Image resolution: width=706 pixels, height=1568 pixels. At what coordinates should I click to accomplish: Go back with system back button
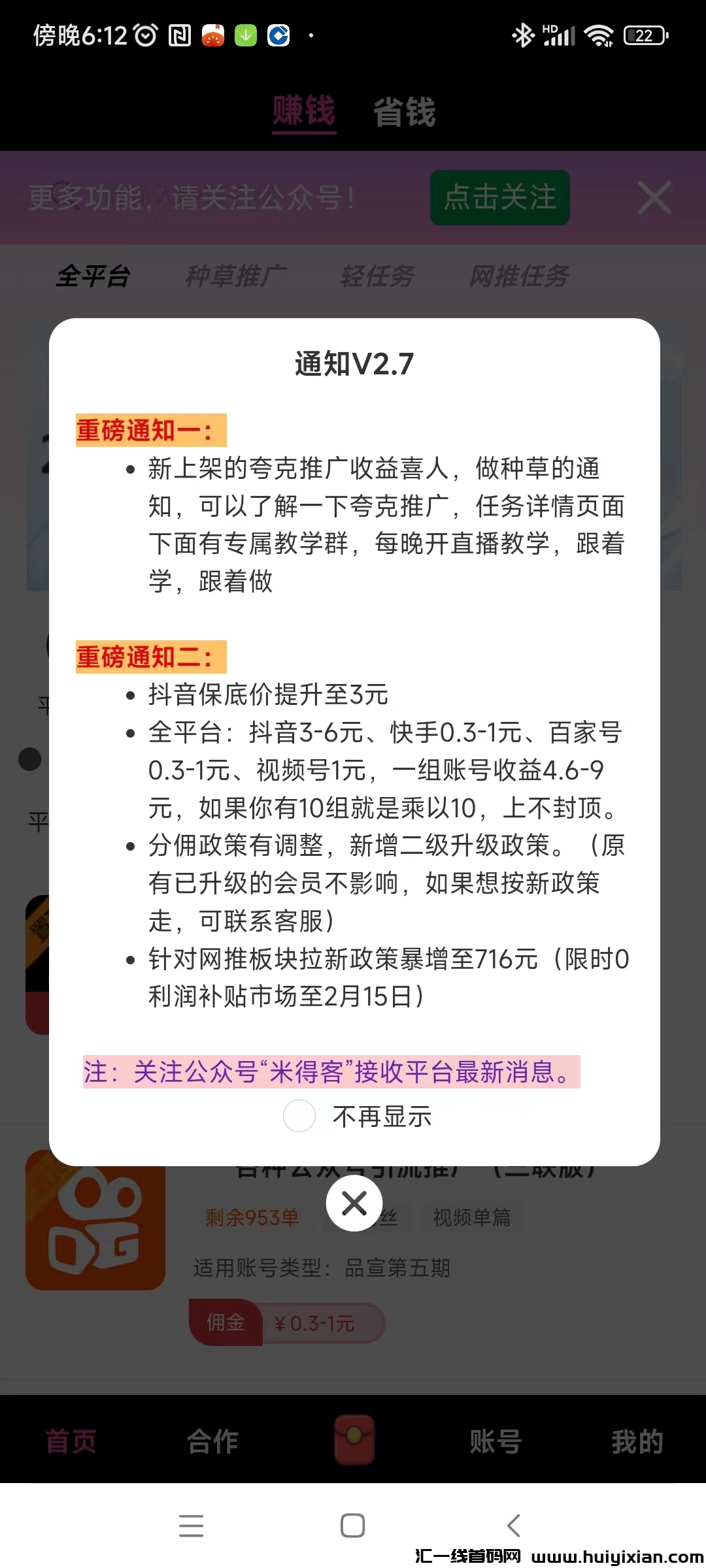[514, 1526]
